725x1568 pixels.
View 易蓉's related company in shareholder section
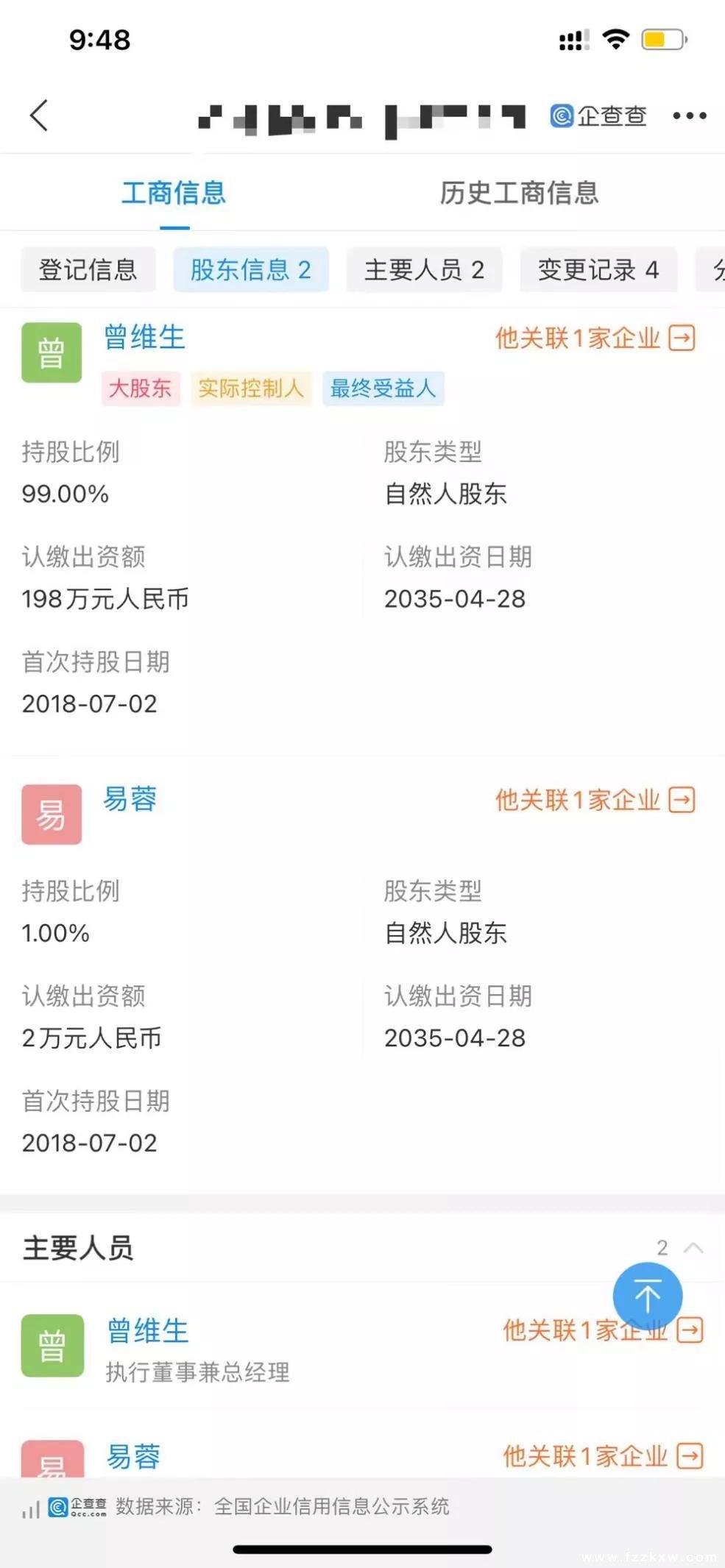595,800
